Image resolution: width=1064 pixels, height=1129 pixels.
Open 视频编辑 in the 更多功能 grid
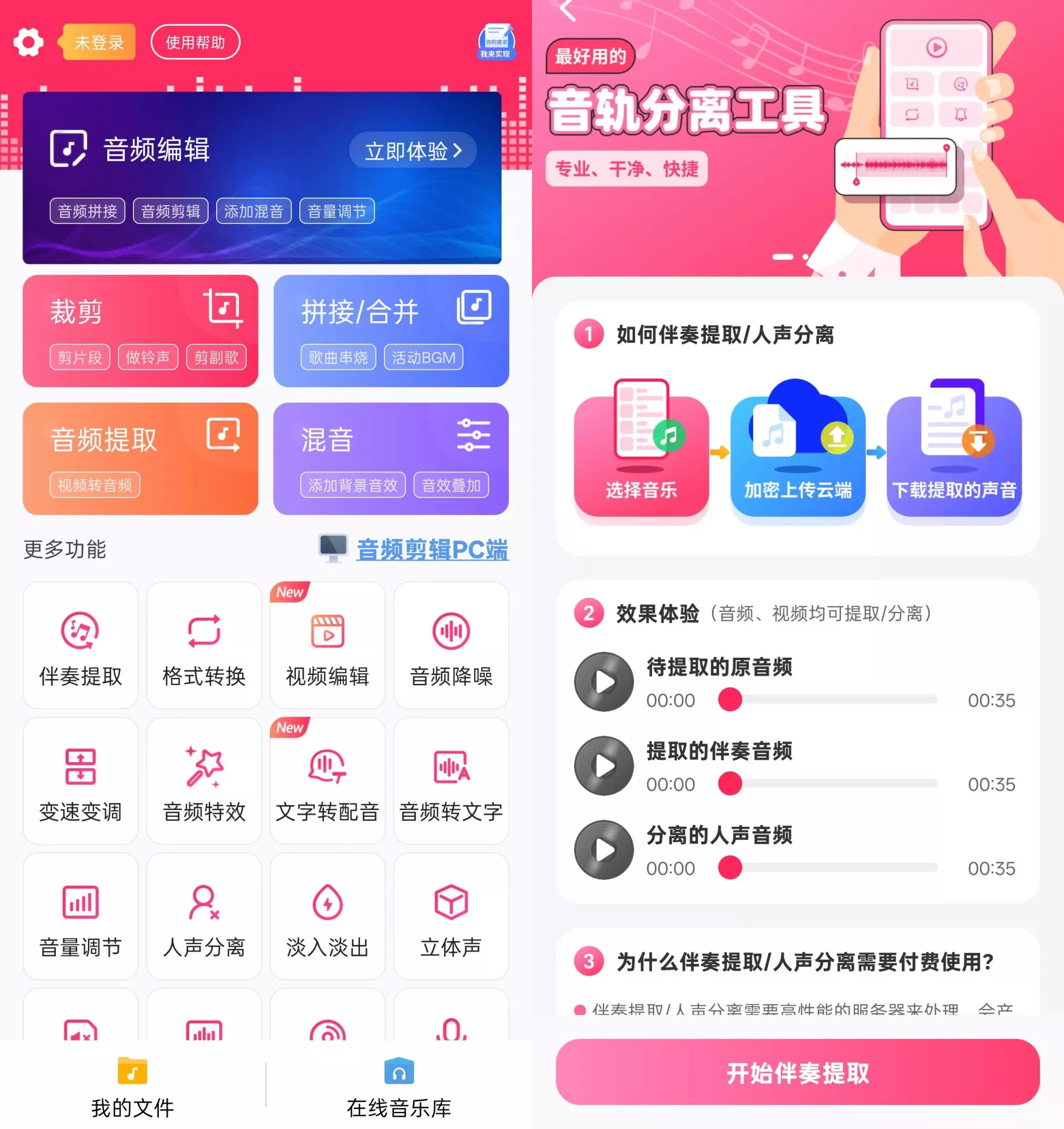[327, 645]
